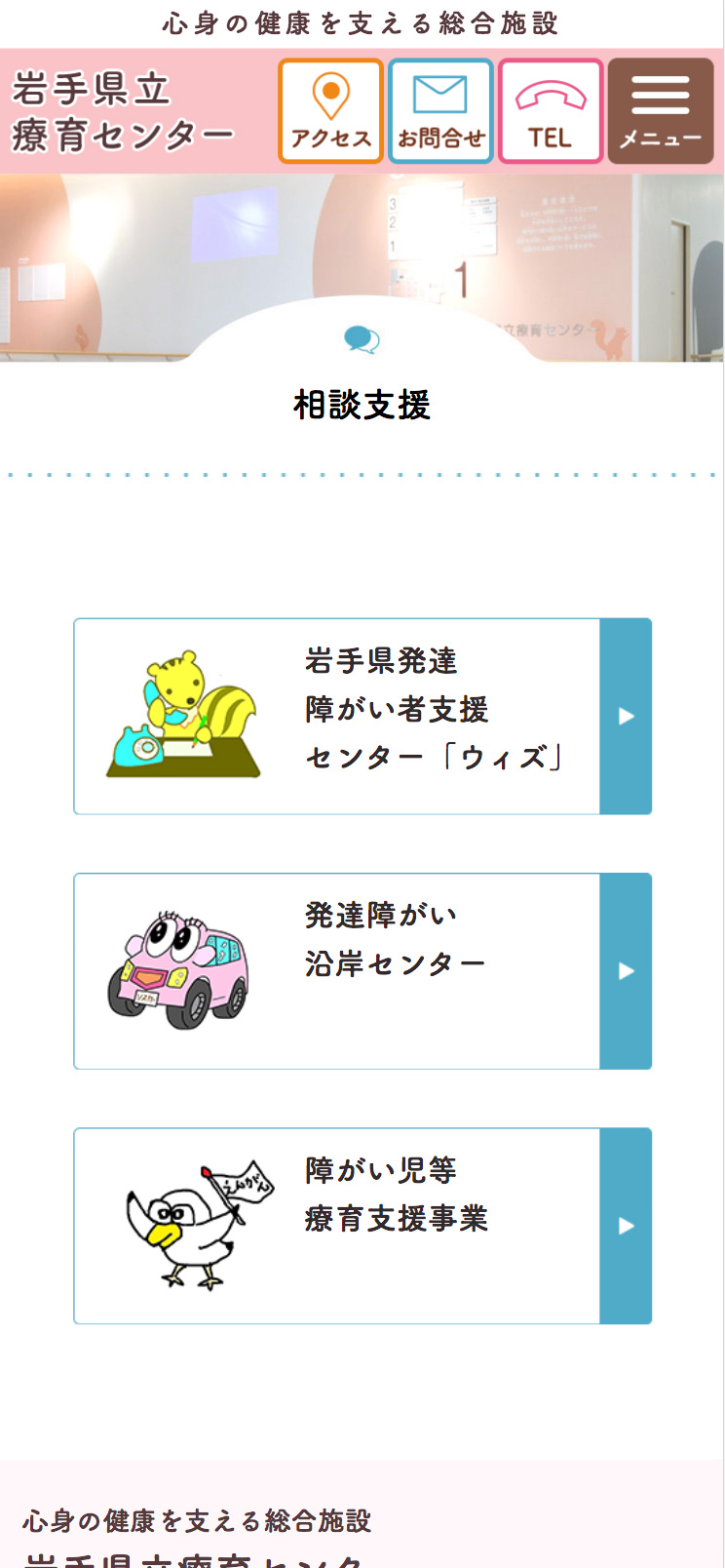725x1568 pixels.
Task: Open 岩手県発達障がい者支援センター「ウィズ」 card
Action: tap(362, 716)
